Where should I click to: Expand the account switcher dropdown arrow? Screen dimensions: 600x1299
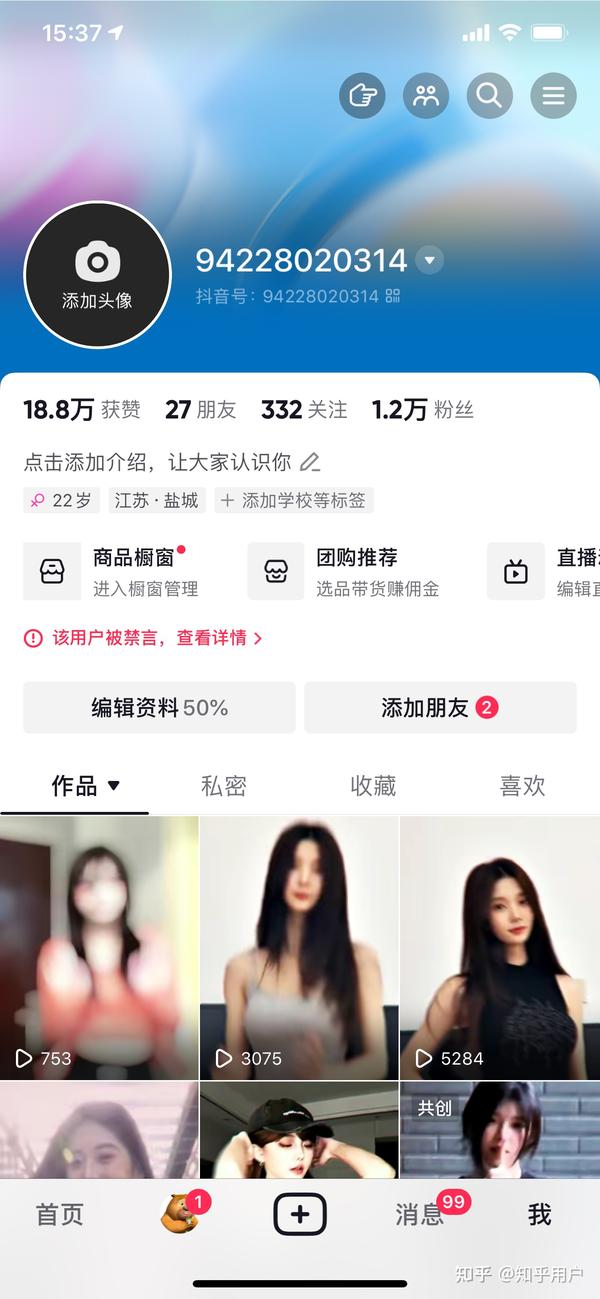(x=430, y=261)
